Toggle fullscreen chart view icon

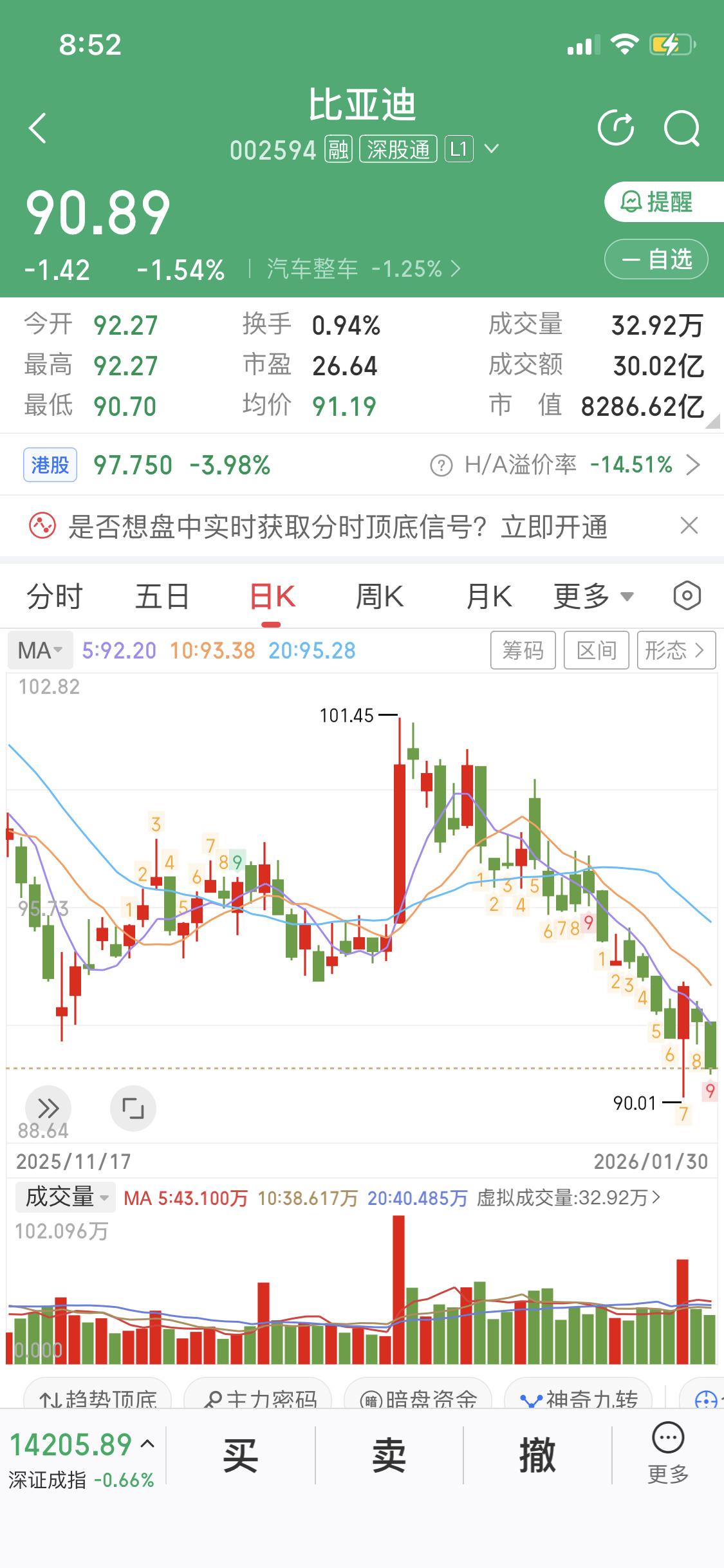click(133, 1108)
